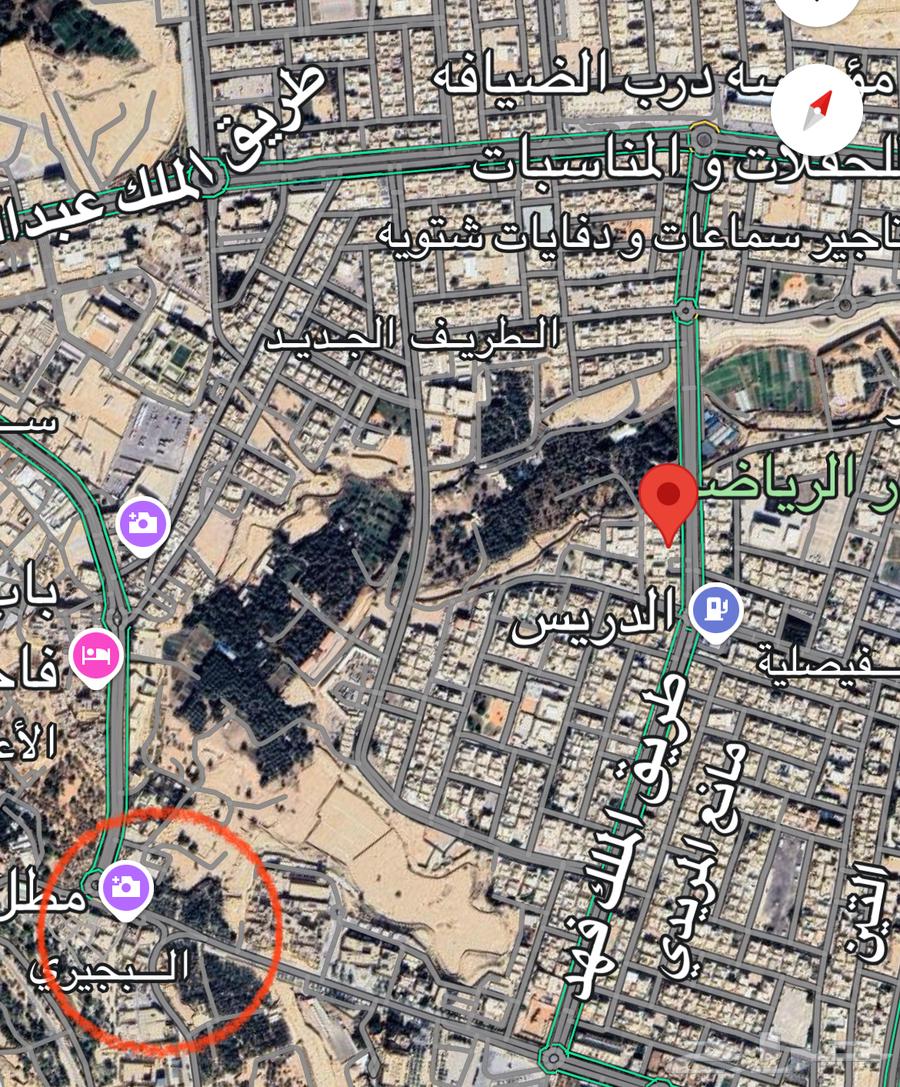Viewport: 900px width, 1087px height.
Task: Select the red dropped location pin
Action: point(668,498)
